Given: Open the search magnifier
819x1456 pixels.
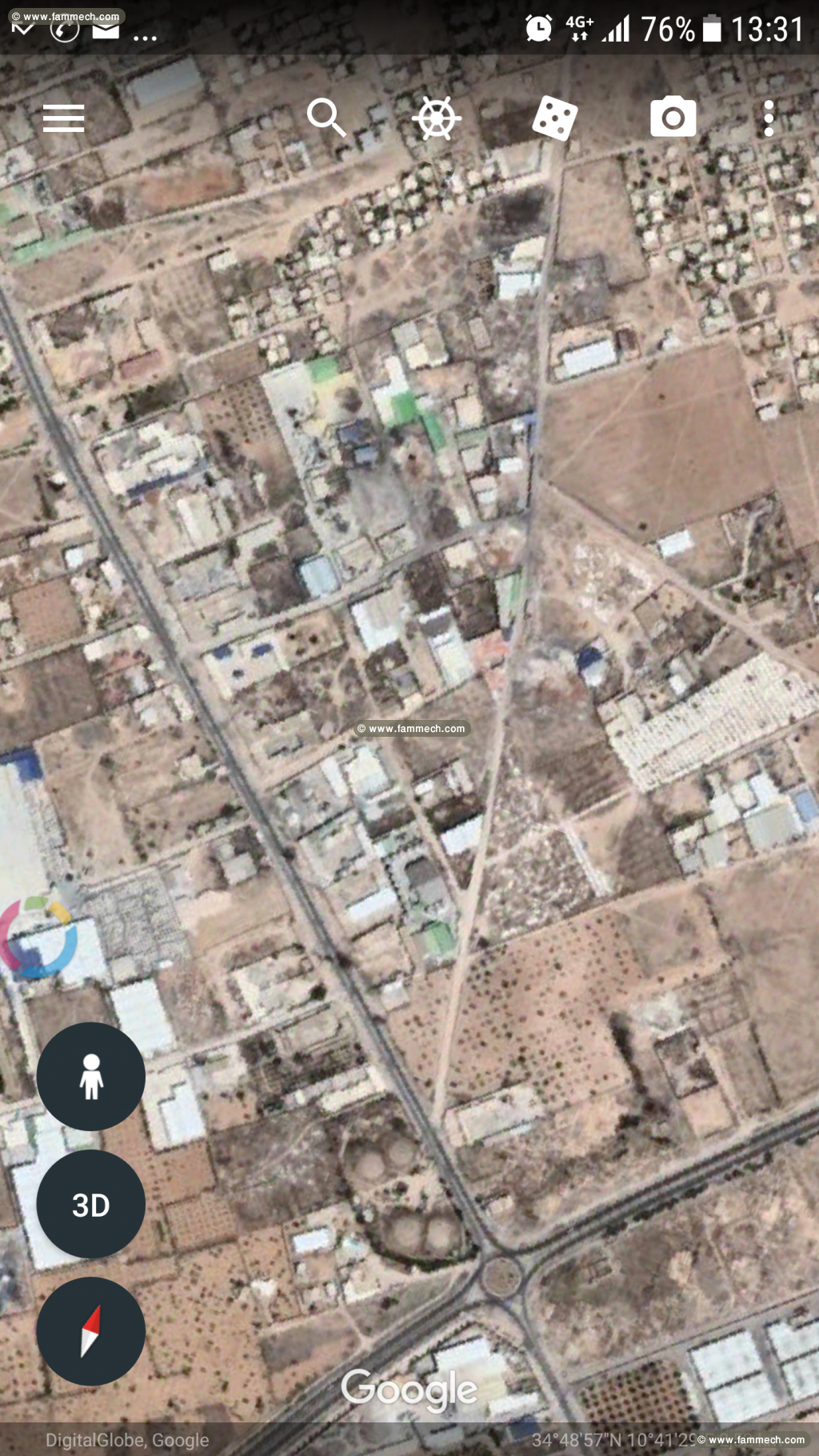Looking at the screenshot, I should point(326,118).
